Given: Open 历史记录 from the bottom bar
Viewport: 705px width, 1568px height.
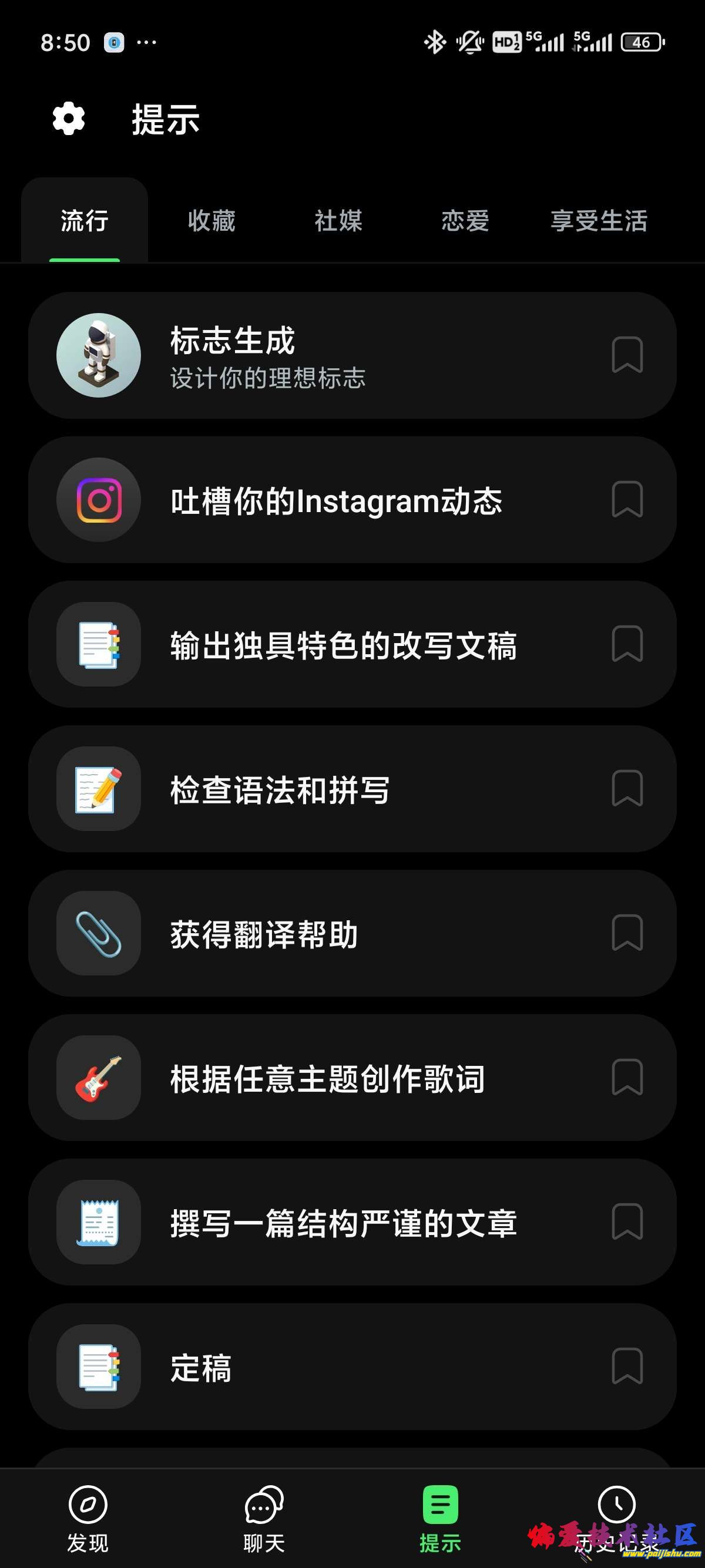Looking at the screenshot, I should [x=617, y=1516].
